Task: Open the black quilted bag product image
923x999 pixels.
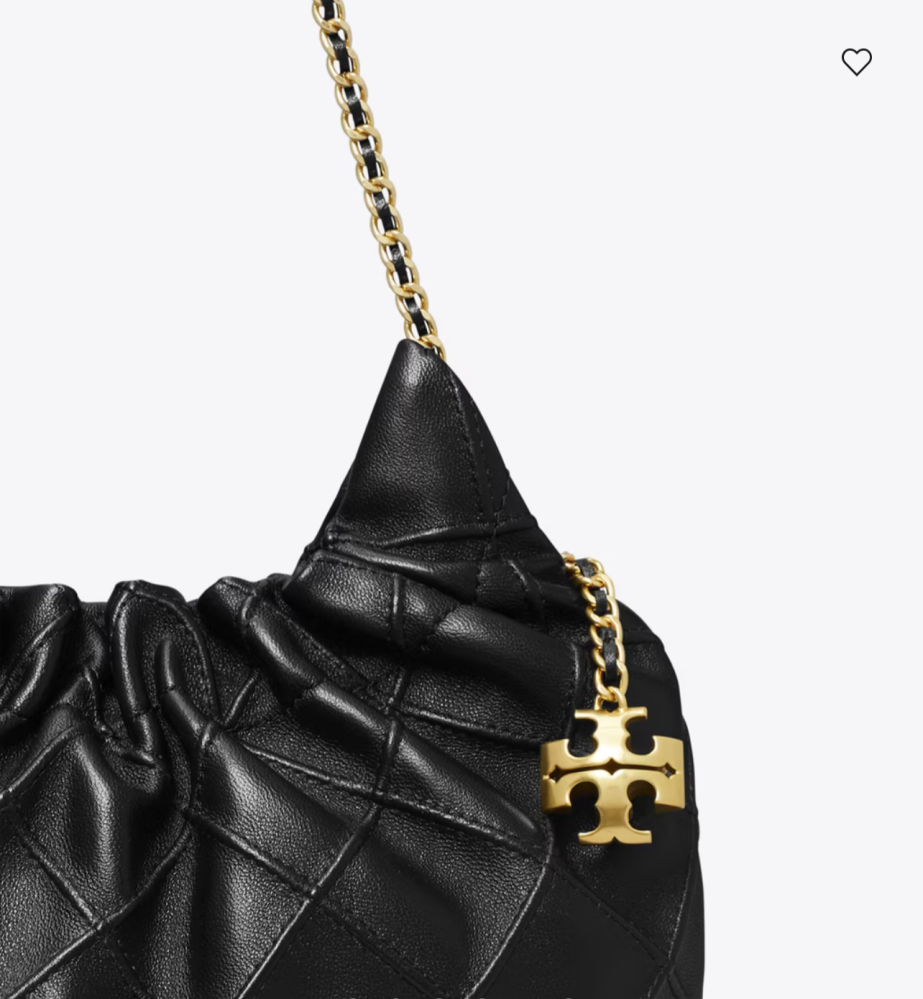Action: (400, 700)
